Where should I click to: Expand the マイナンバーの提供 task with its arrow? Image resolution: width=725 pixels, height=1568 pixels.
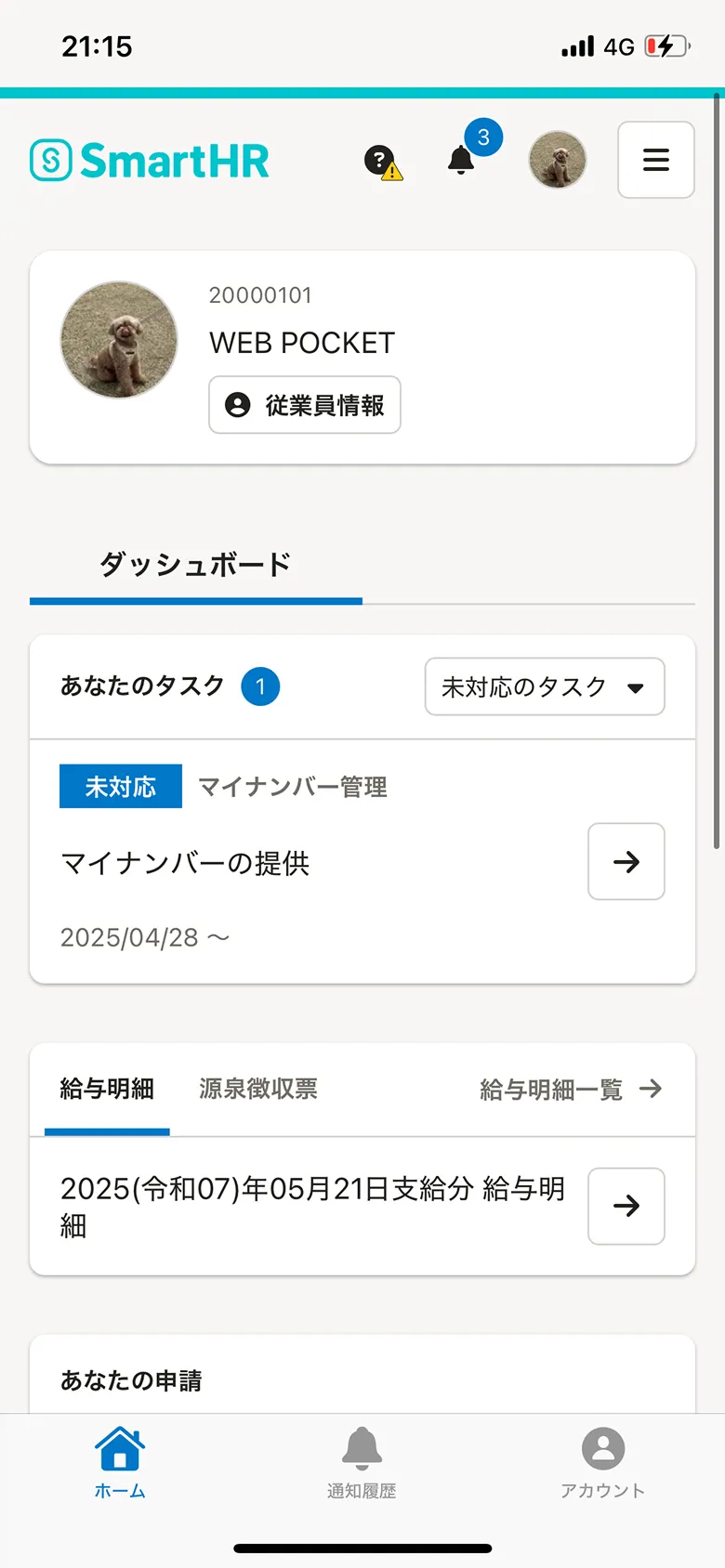626,862
